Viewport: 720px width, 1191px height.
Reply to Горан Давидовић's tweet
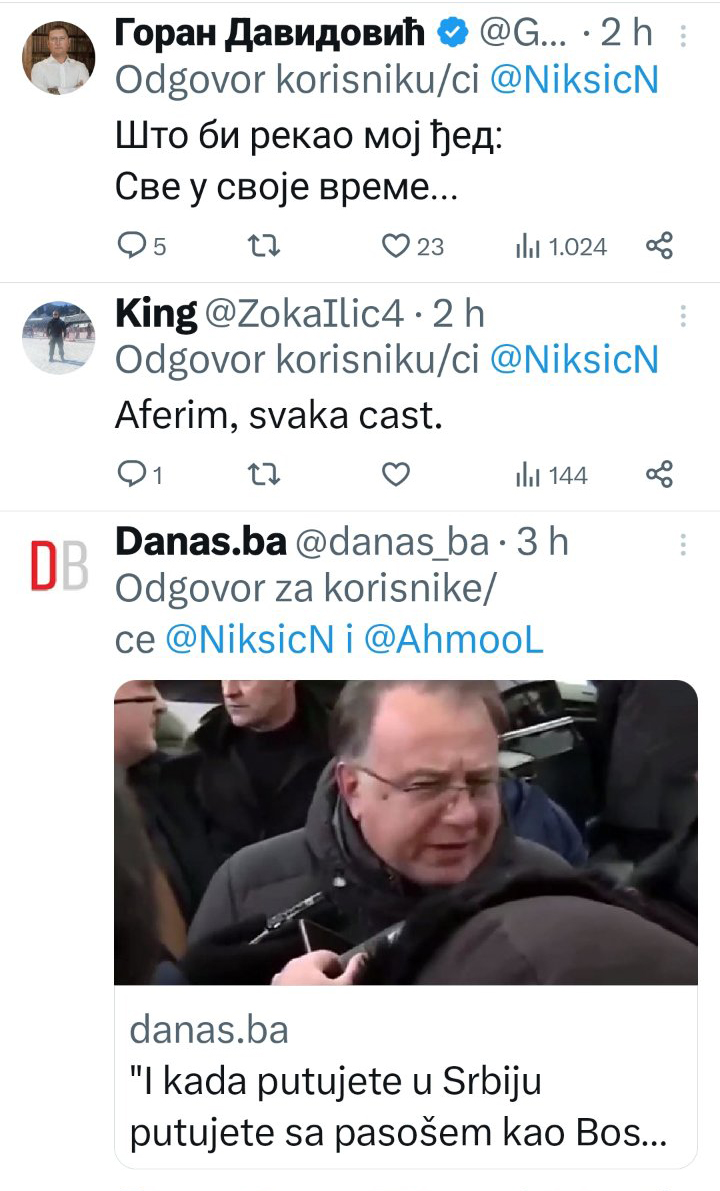[132, 245]
